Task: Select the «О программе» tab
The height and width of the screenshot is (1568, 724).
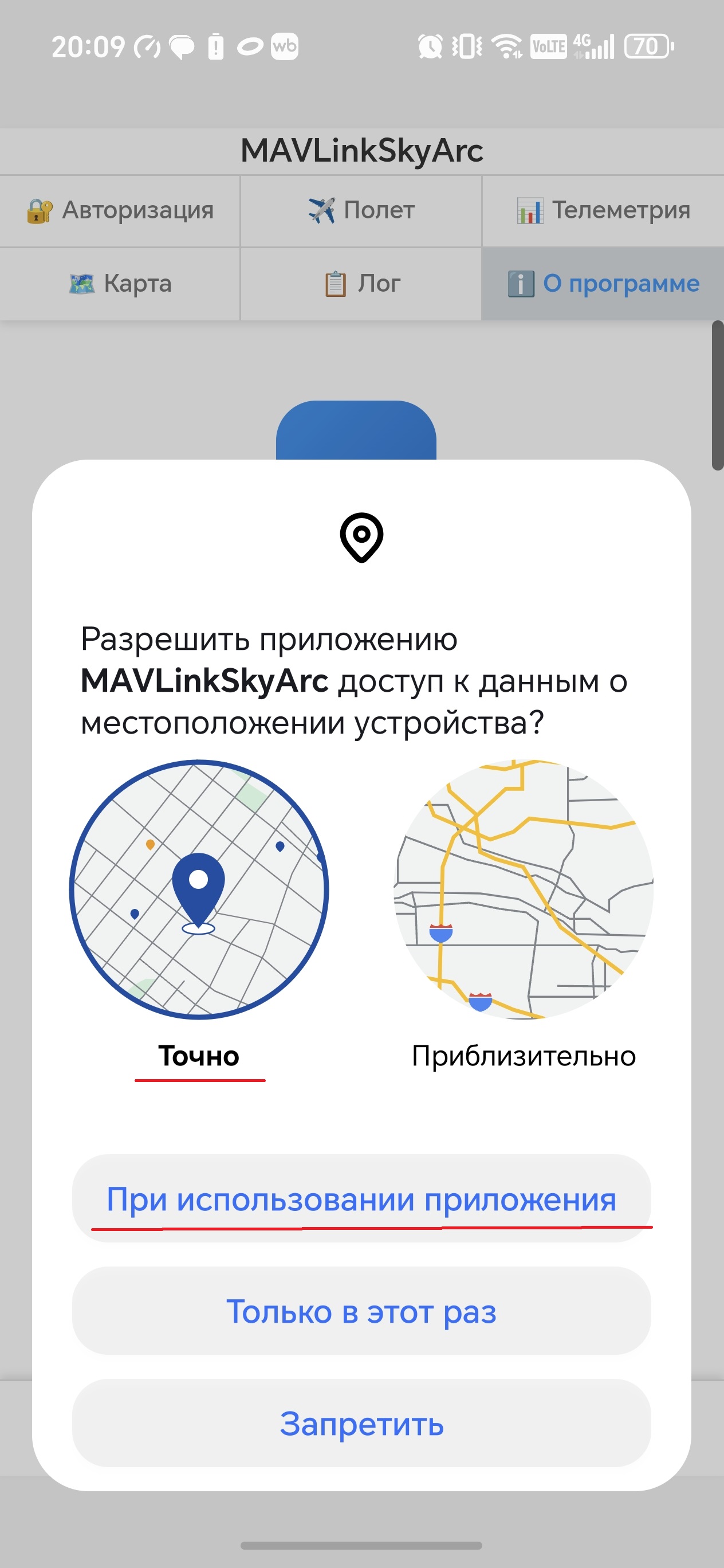Action: pyautogui.click(x=603, y=284)
